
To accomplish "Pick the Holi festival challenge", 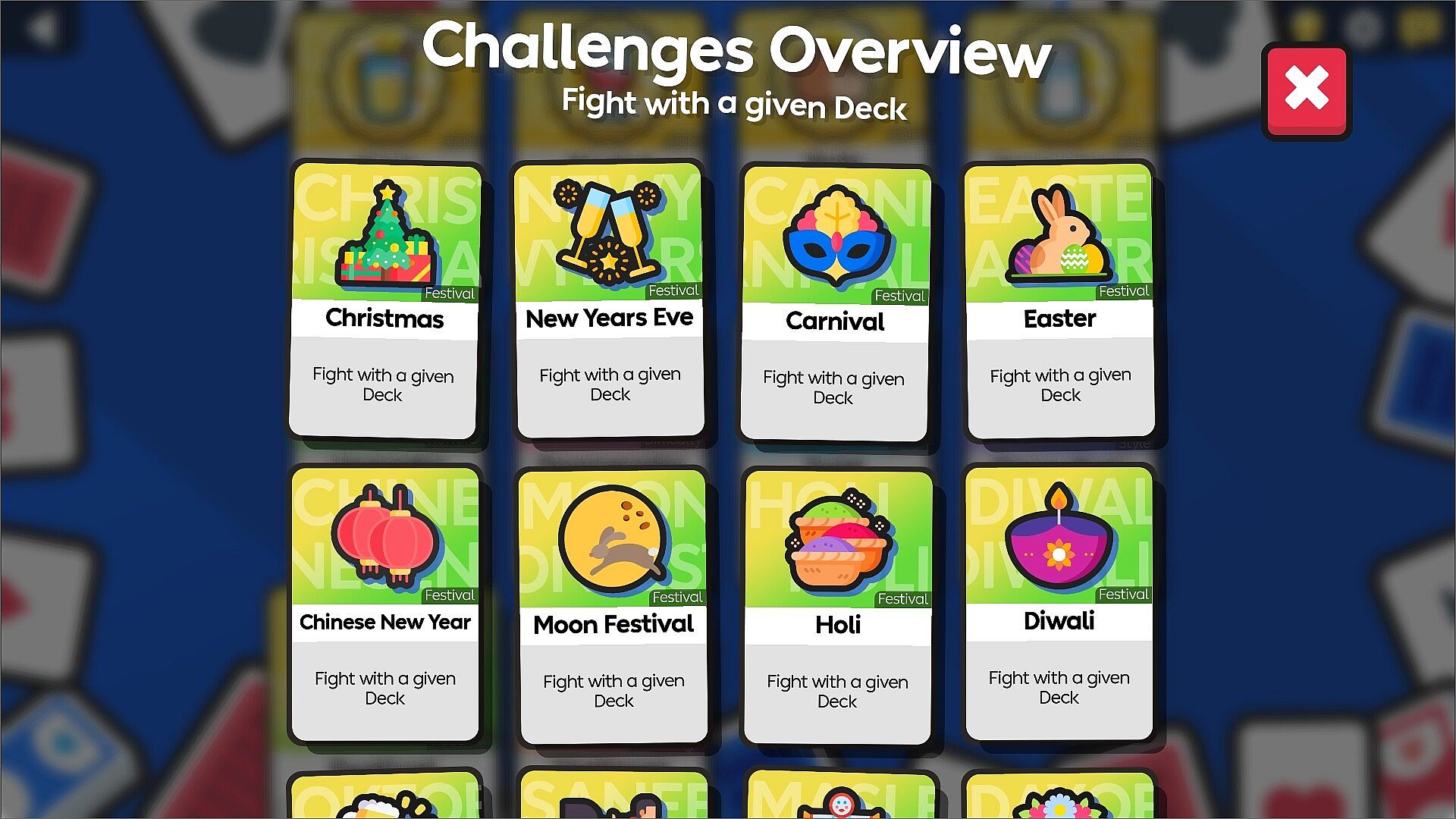I will (838, 607).
